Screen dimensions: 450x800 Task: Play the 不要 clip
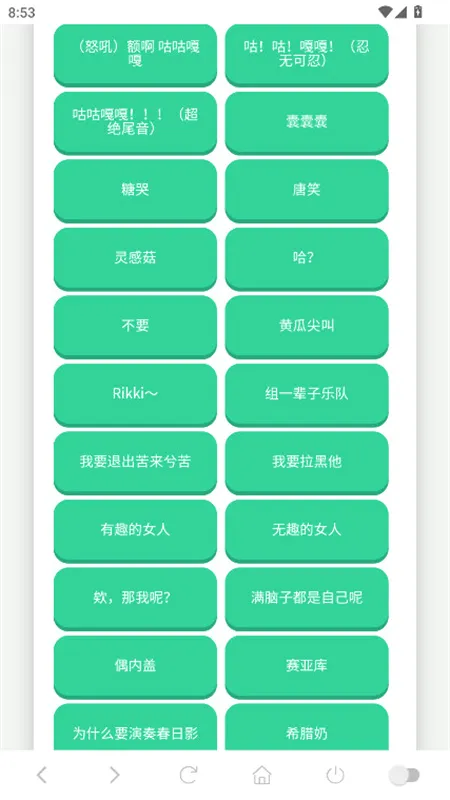pos(135,326)
